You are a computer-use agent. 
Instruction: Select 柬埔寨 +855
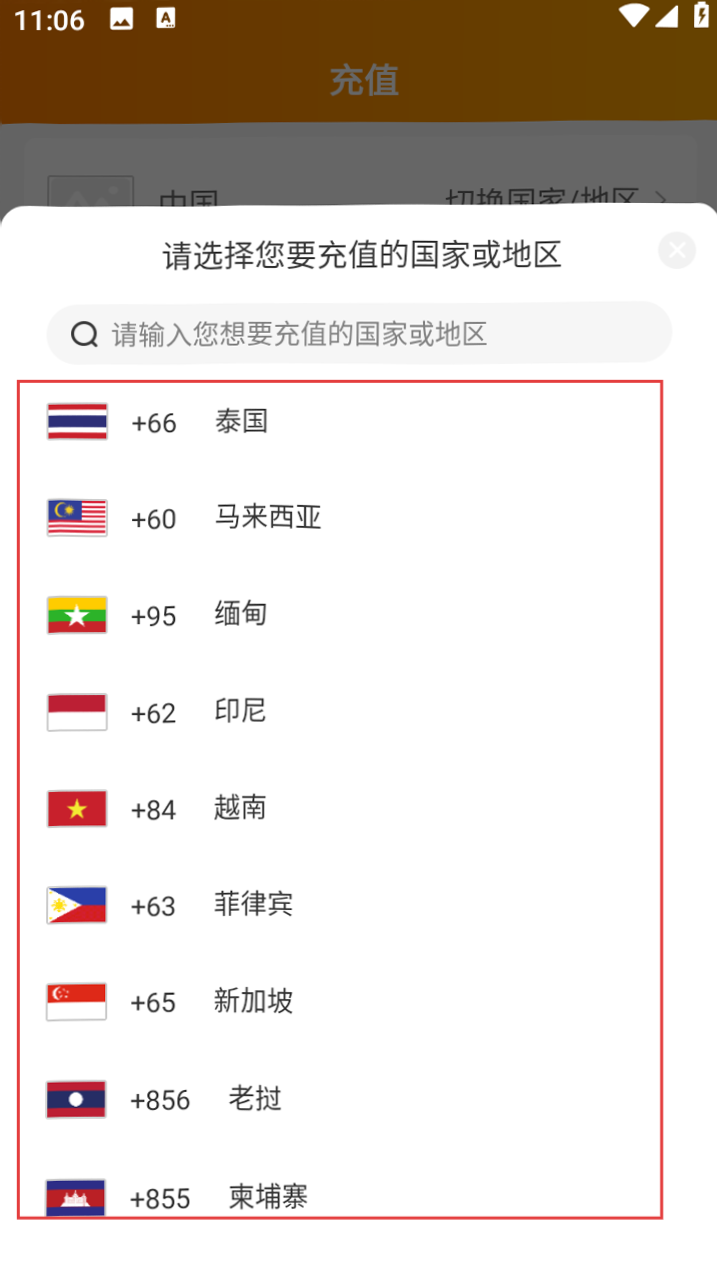(x=340, y=1183)
